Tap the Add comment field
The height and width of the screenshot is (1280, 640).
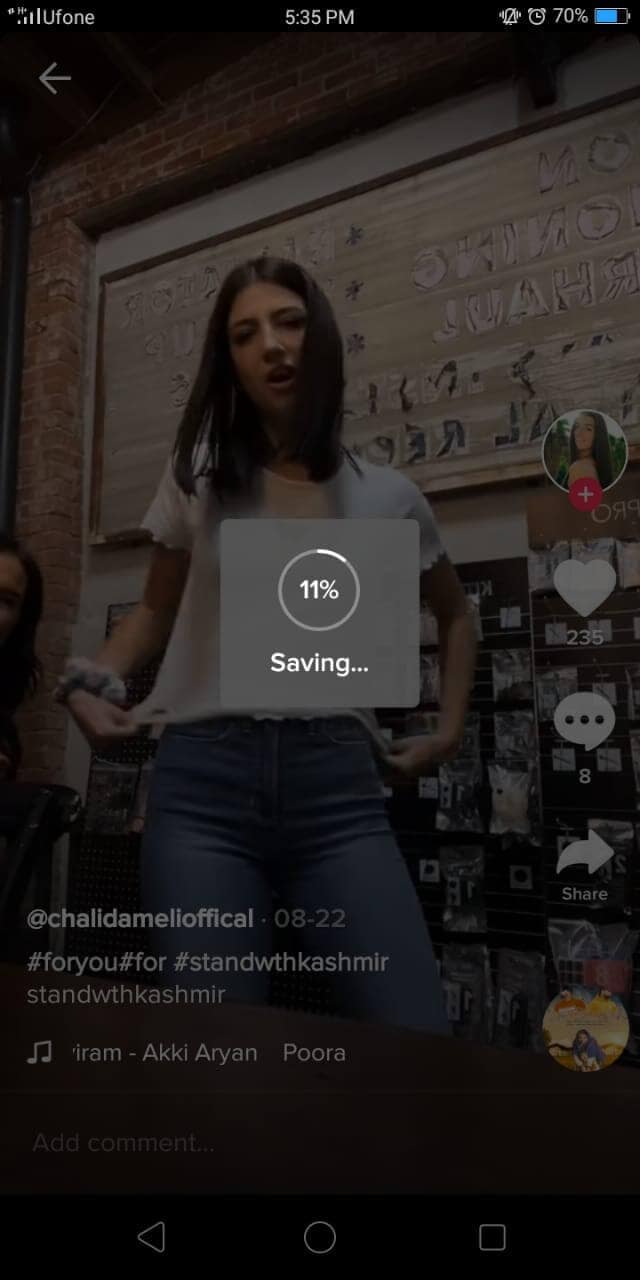coord(320,1142)
